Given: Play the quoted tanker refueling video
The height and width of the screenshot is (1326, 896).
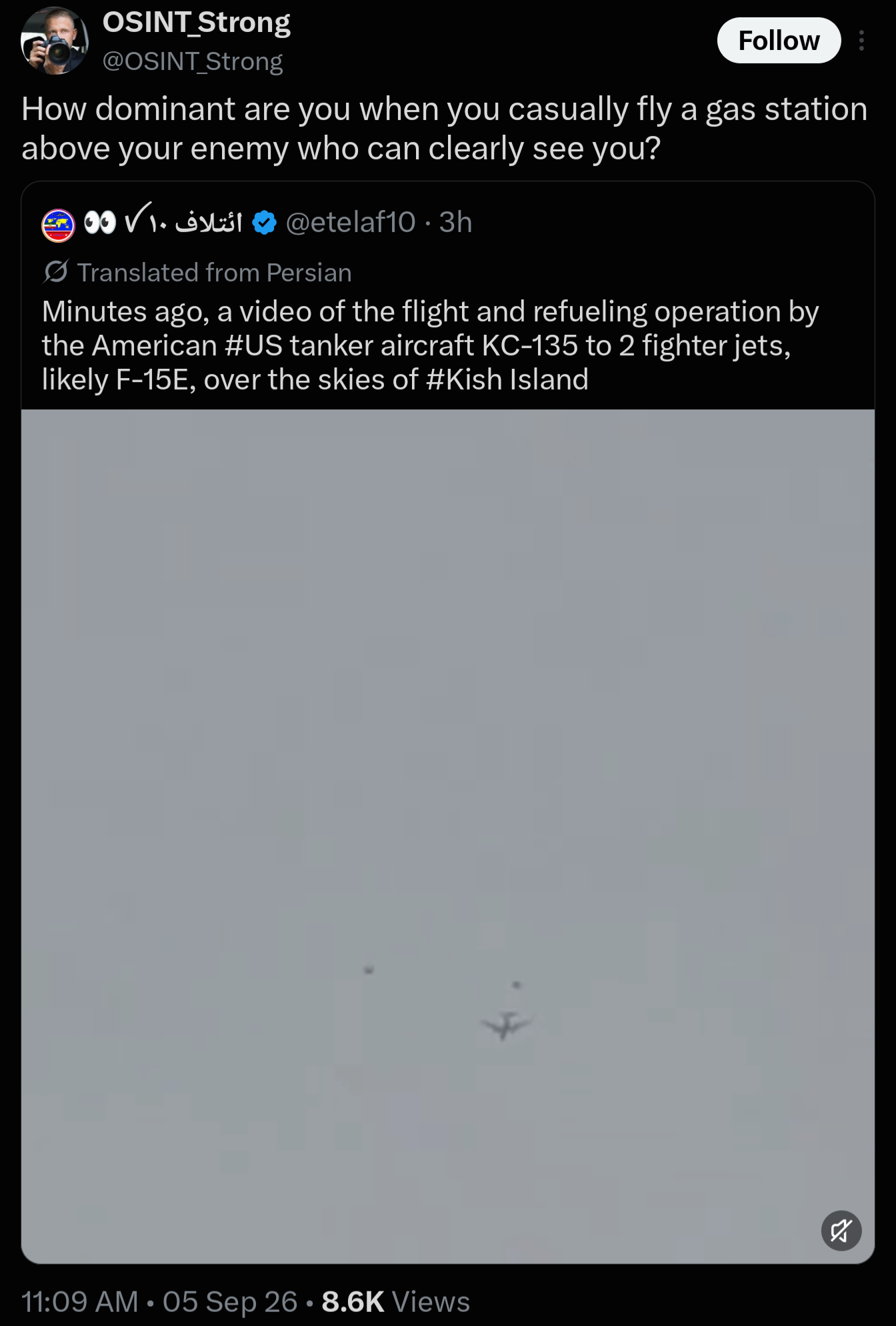Looking at the screenshot, I should 448,836.
